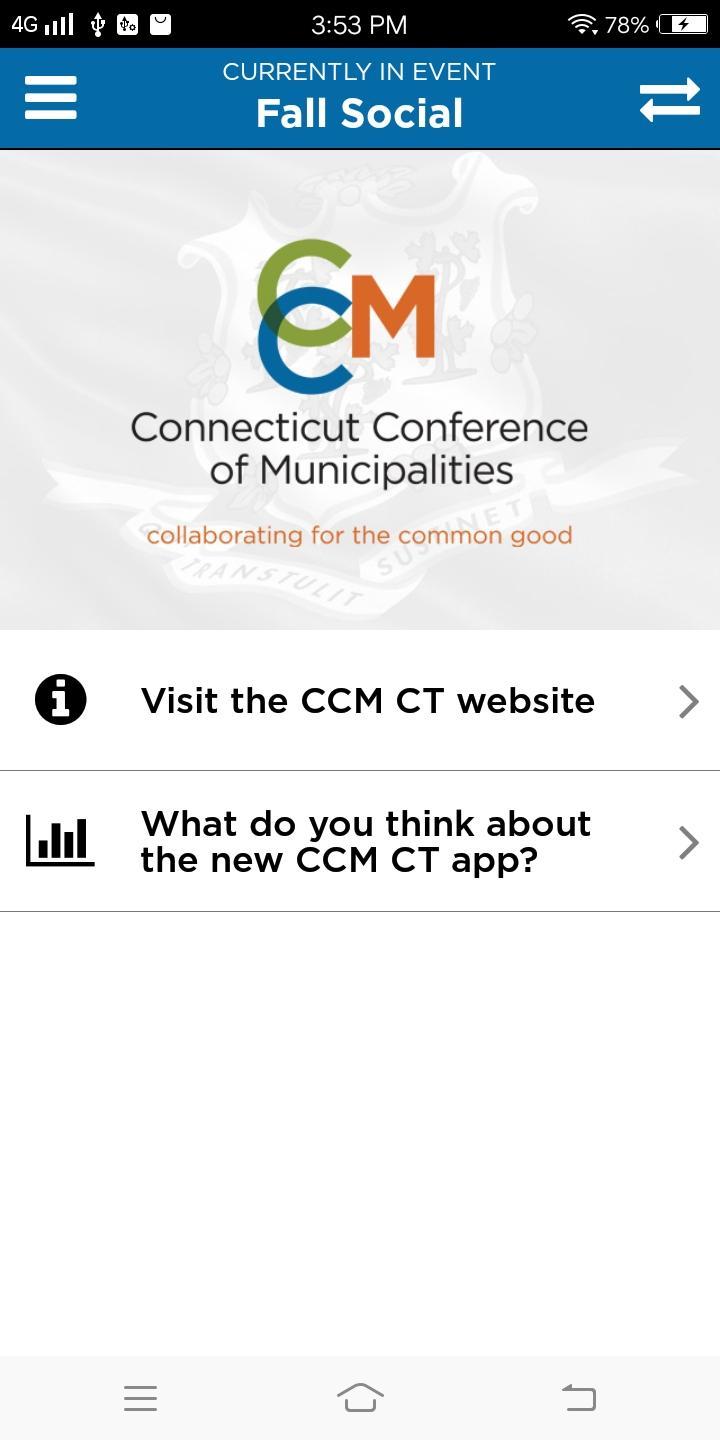Expand the app feedback row chevron

click(689, 842)
